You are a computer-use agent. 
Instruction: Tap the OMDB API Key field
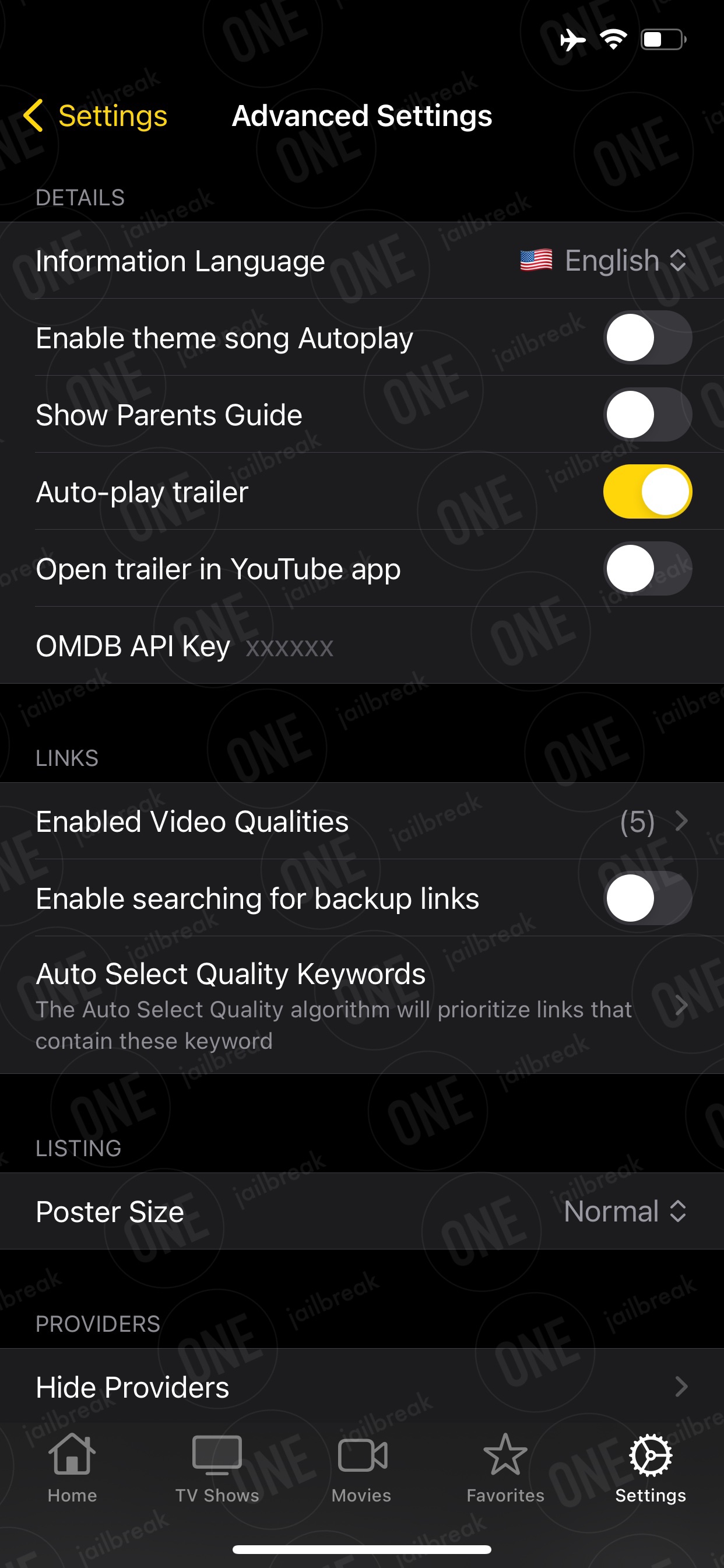pyautogui.click(x=475, y=646)
